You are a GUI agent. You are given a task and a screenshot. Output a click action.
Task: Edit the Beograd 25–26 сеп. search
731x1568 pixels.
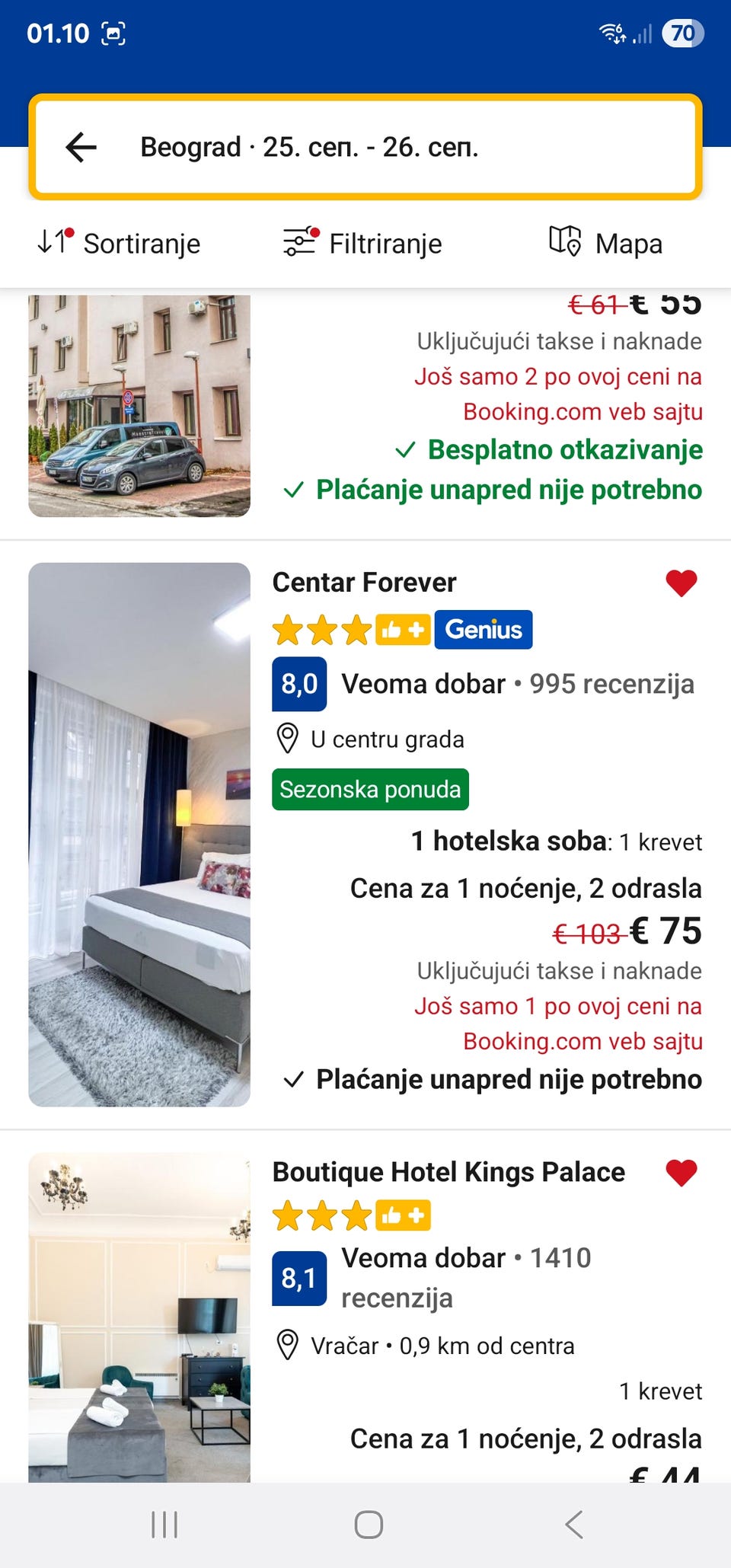[309, 147]
